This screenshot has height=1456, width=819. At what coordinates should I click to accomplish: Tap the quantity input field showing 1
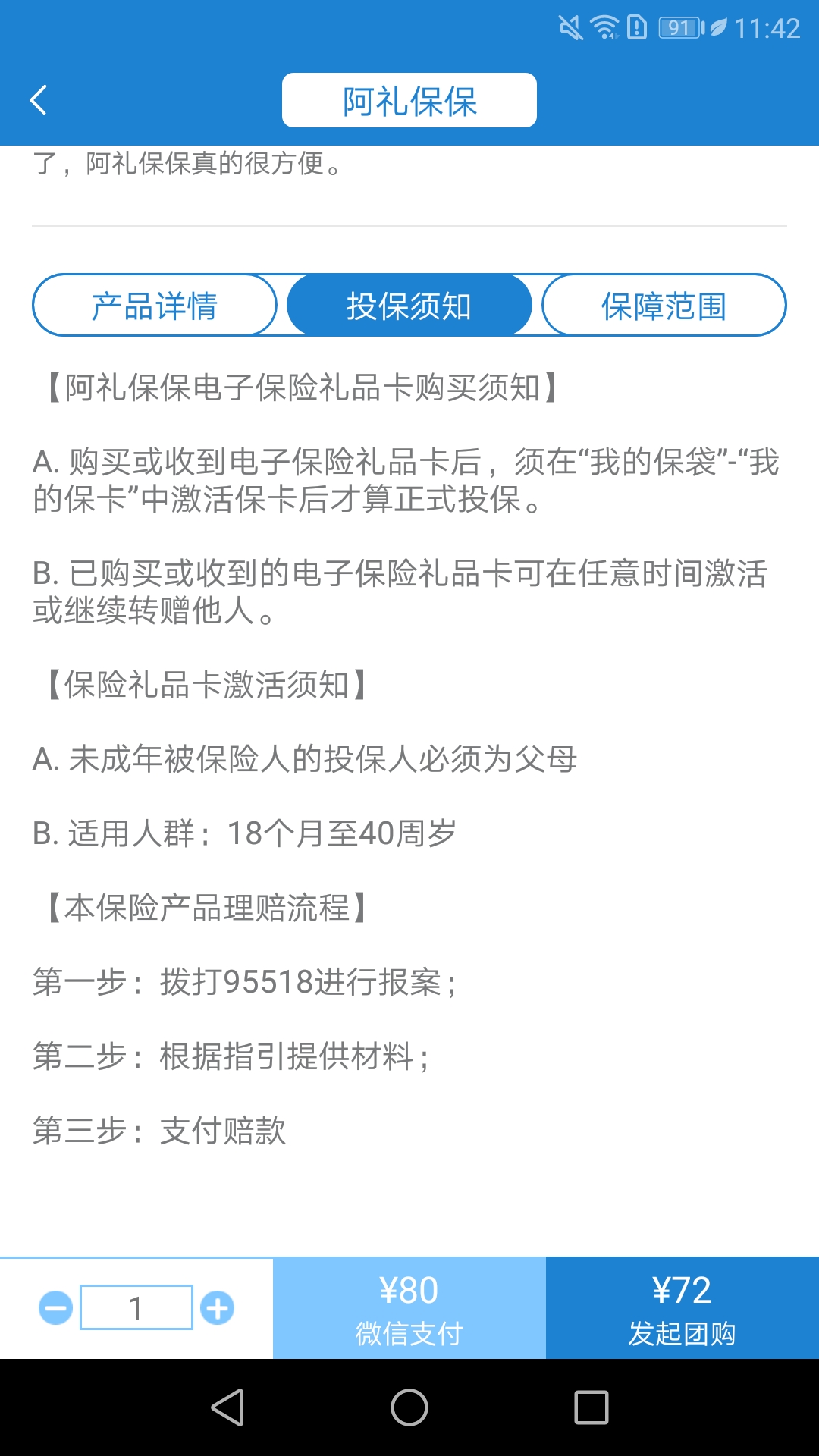click(136, 1307)
